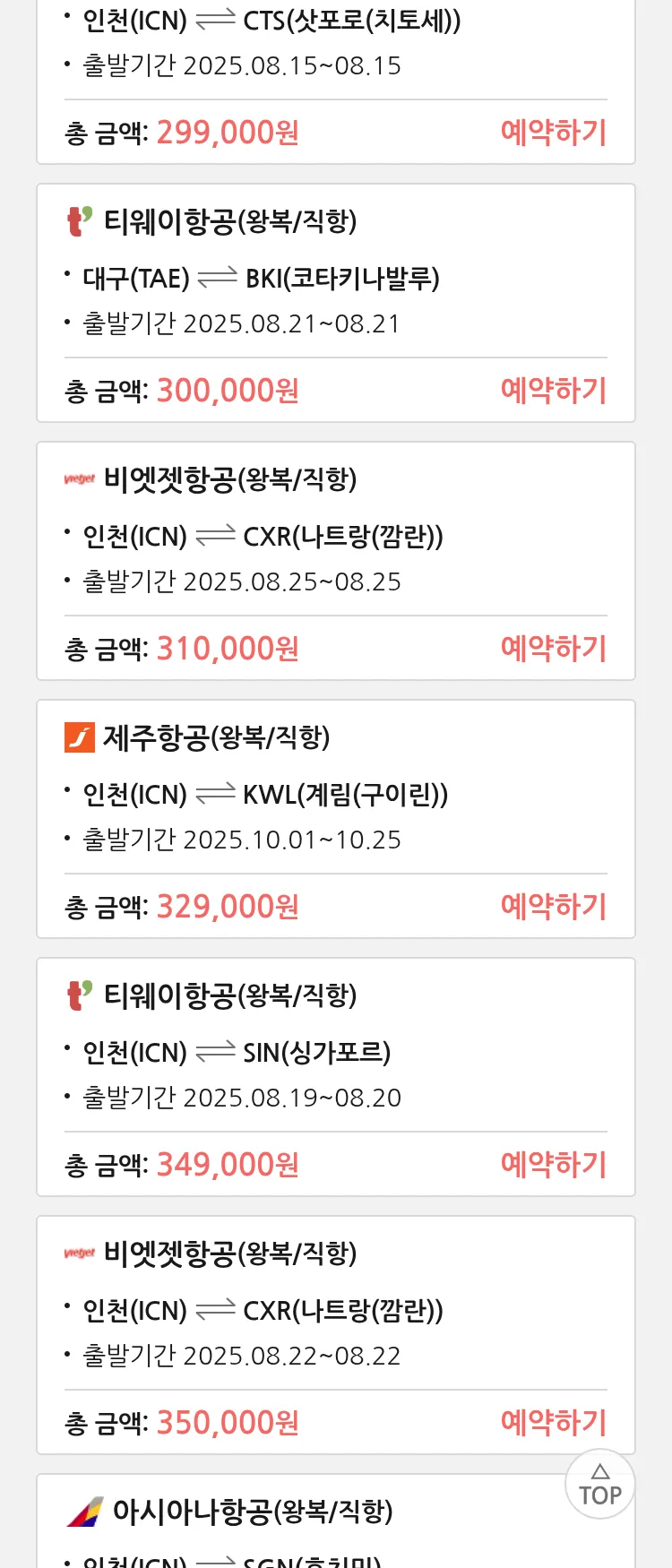This screenshot has width=672, height=1568.
Task: Tap 예약하기 for the 349,000원 Singapore flight
Action: (x=553, y=1165)
